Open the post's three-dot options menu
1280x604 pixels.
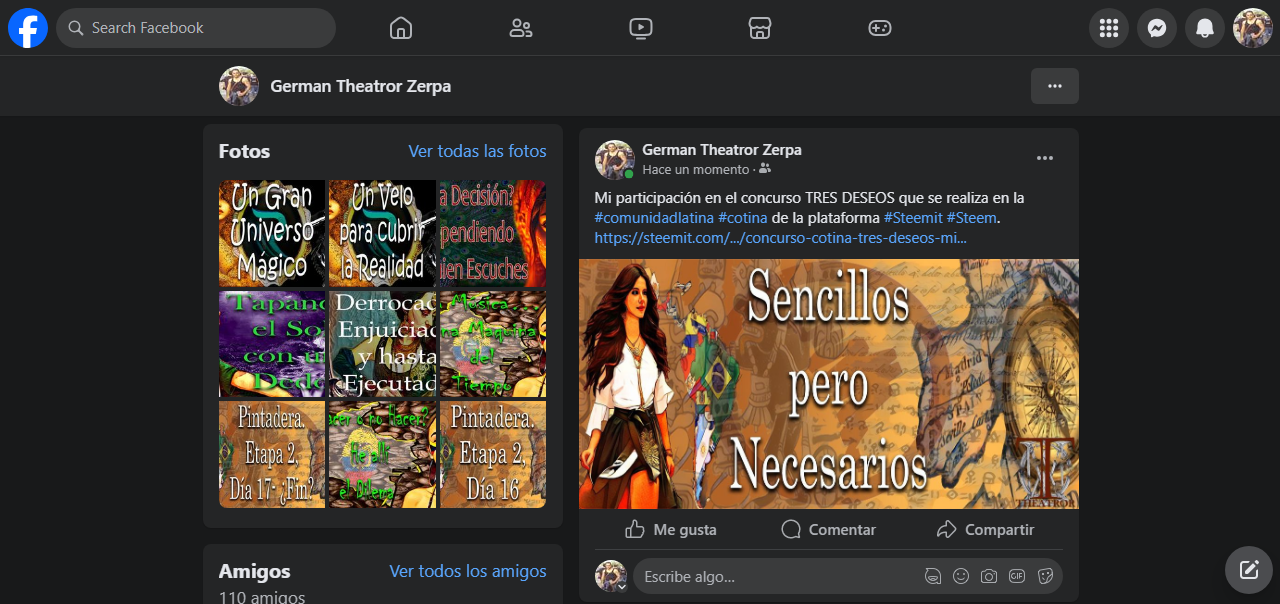[x=1045, y=158]
